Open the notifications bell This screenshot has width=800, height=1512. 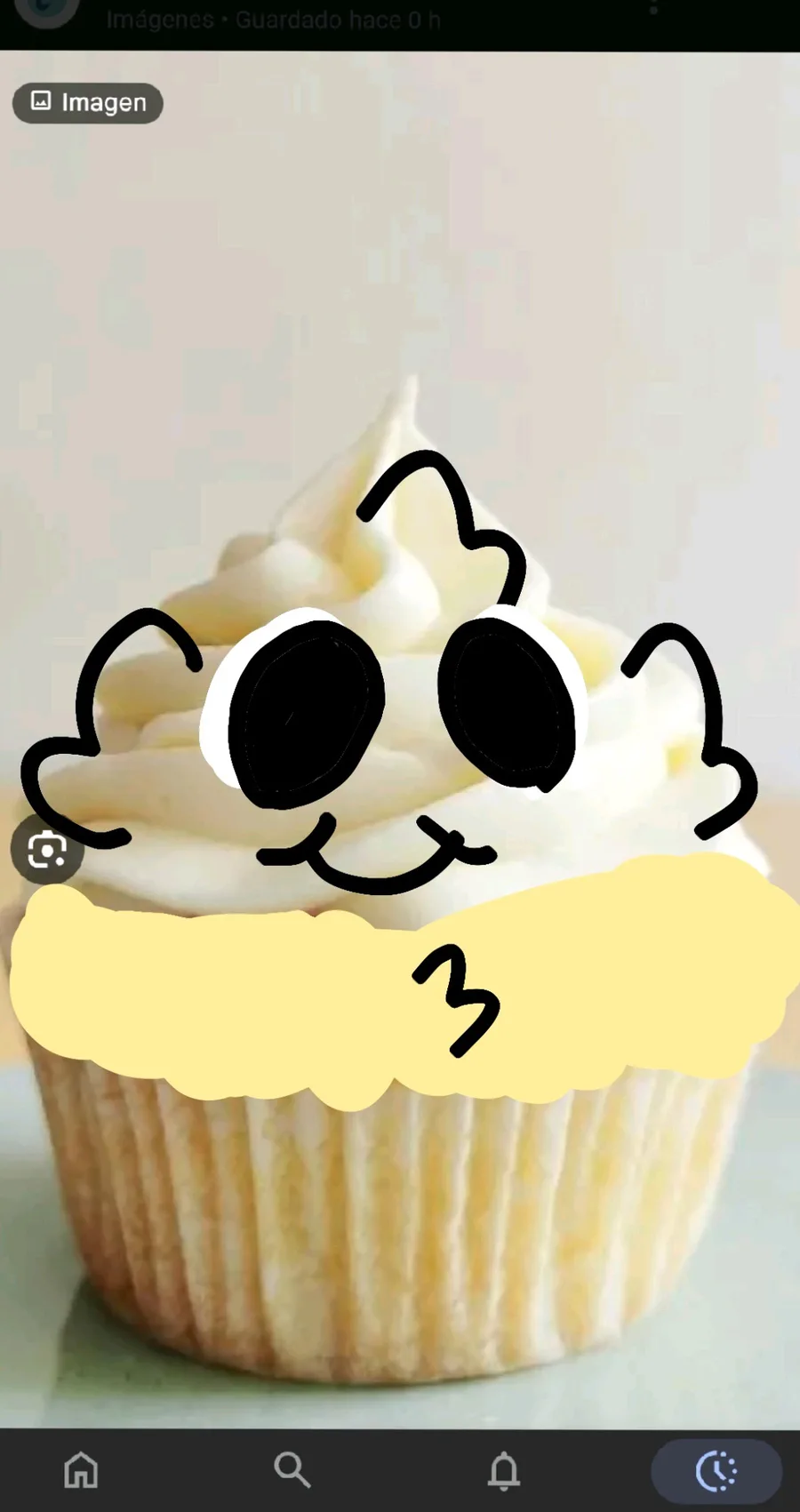click(503, 1470)
